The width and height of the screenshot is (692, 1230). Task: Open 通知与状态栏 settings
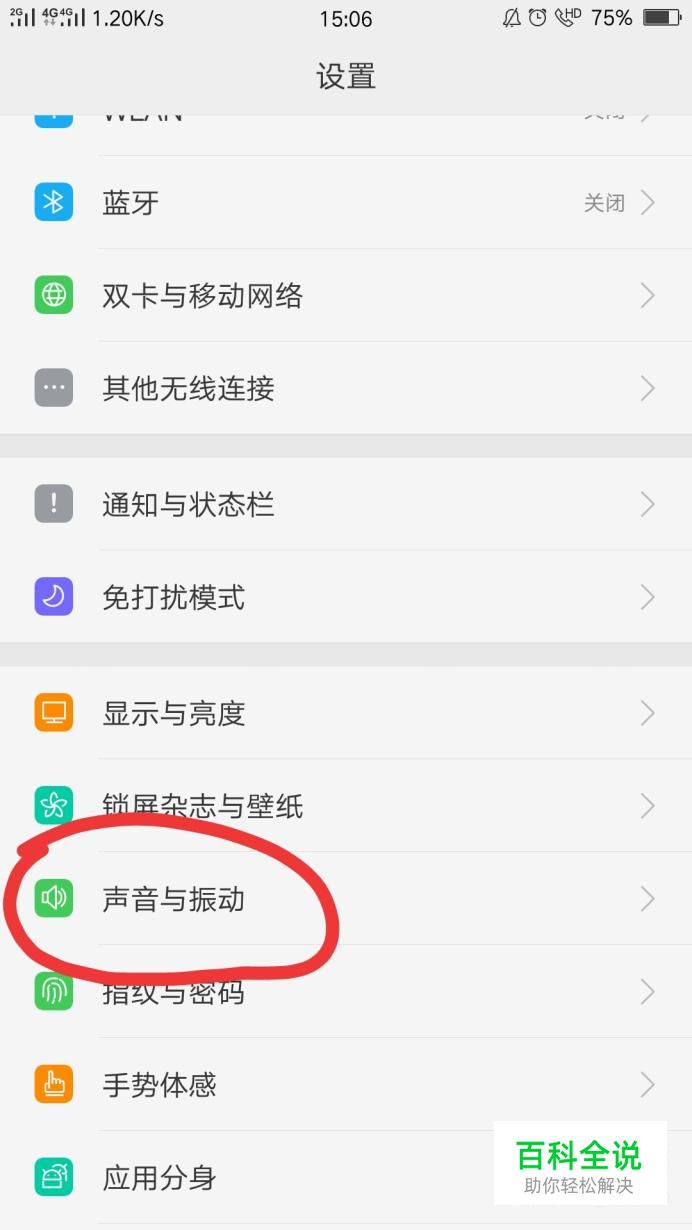point(345,504)
